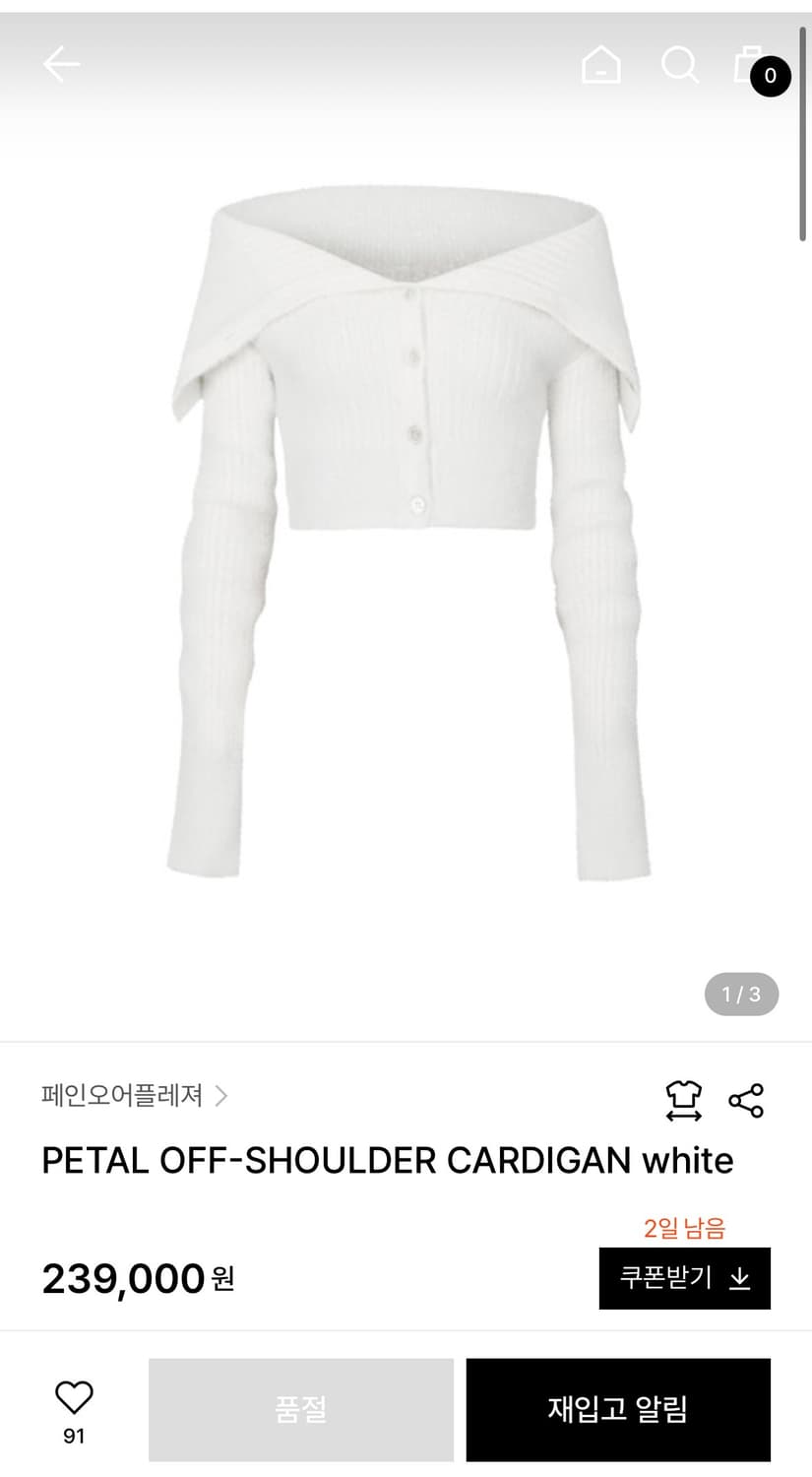Viewport: 812px width, 1477px height.
Task: Navigate back using the arrow icon
Action: (x=61, y=63)
